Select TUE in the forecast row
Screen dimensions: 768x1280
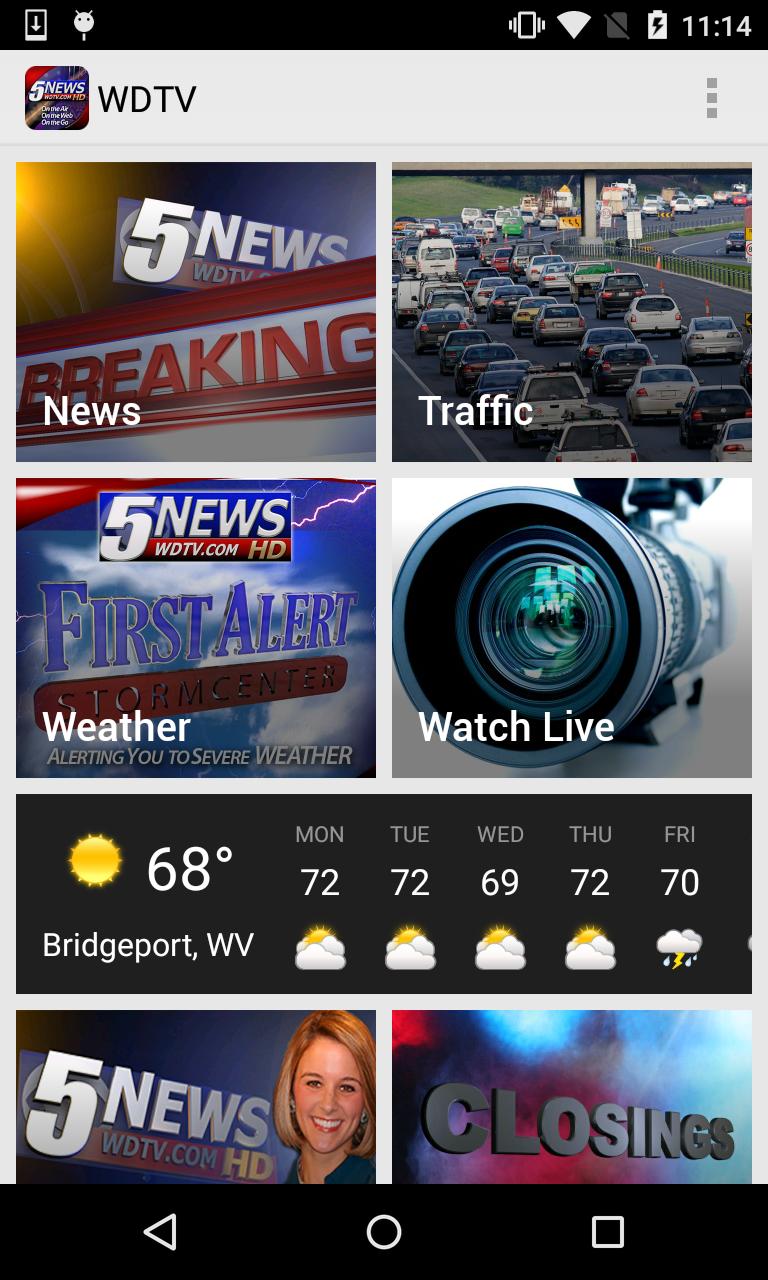(x=410, y=834)
